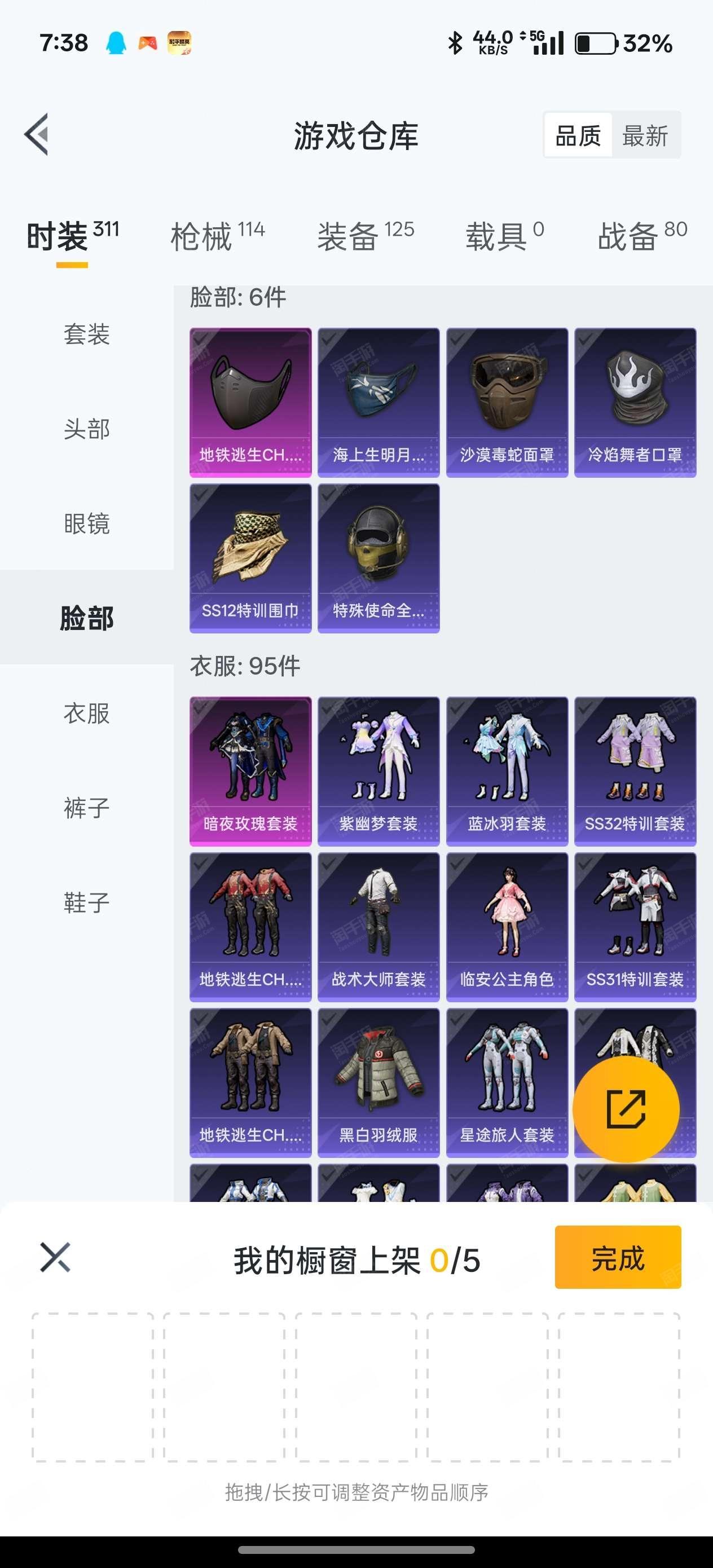This screenshot has width=713, height=1568.
Task: Open the 鞋子 category
Action: (x=86, y=902)
